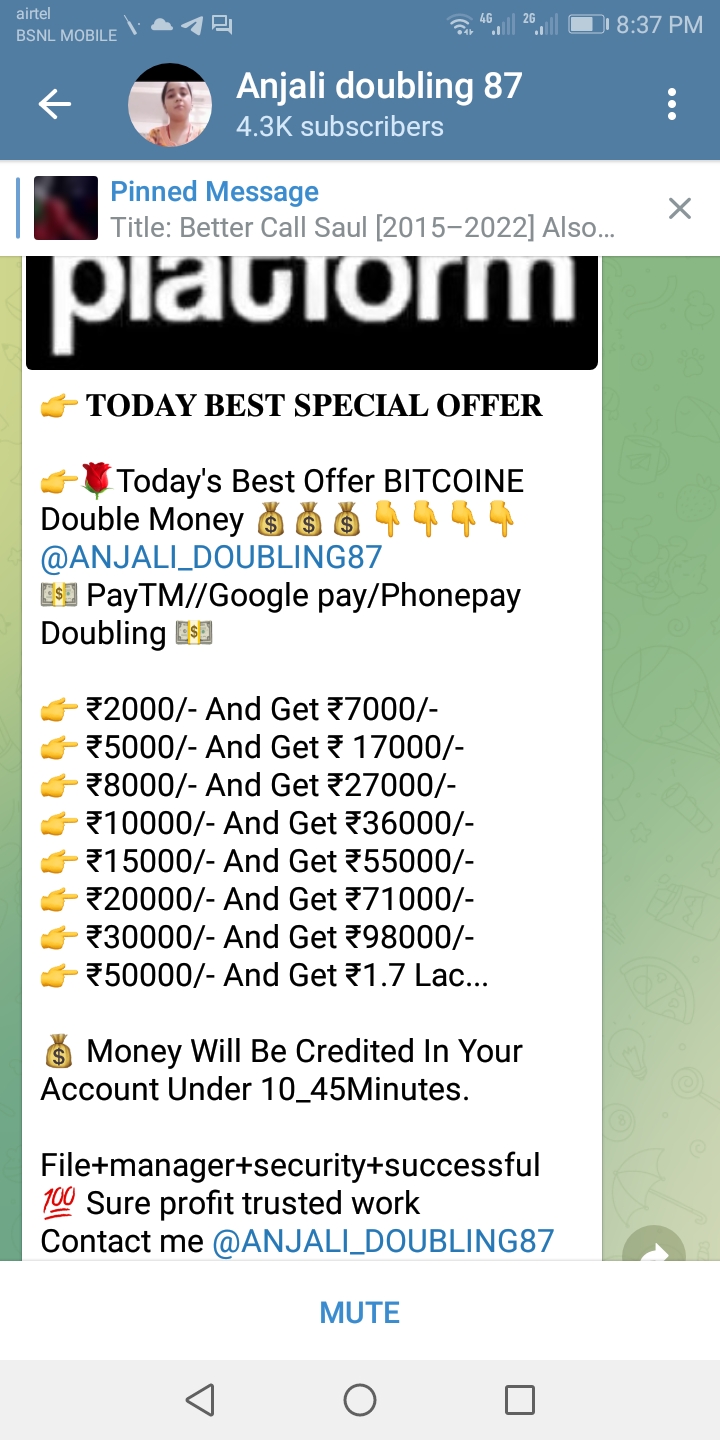Dismiss the pinned message bar

click(x=679, y=208)
